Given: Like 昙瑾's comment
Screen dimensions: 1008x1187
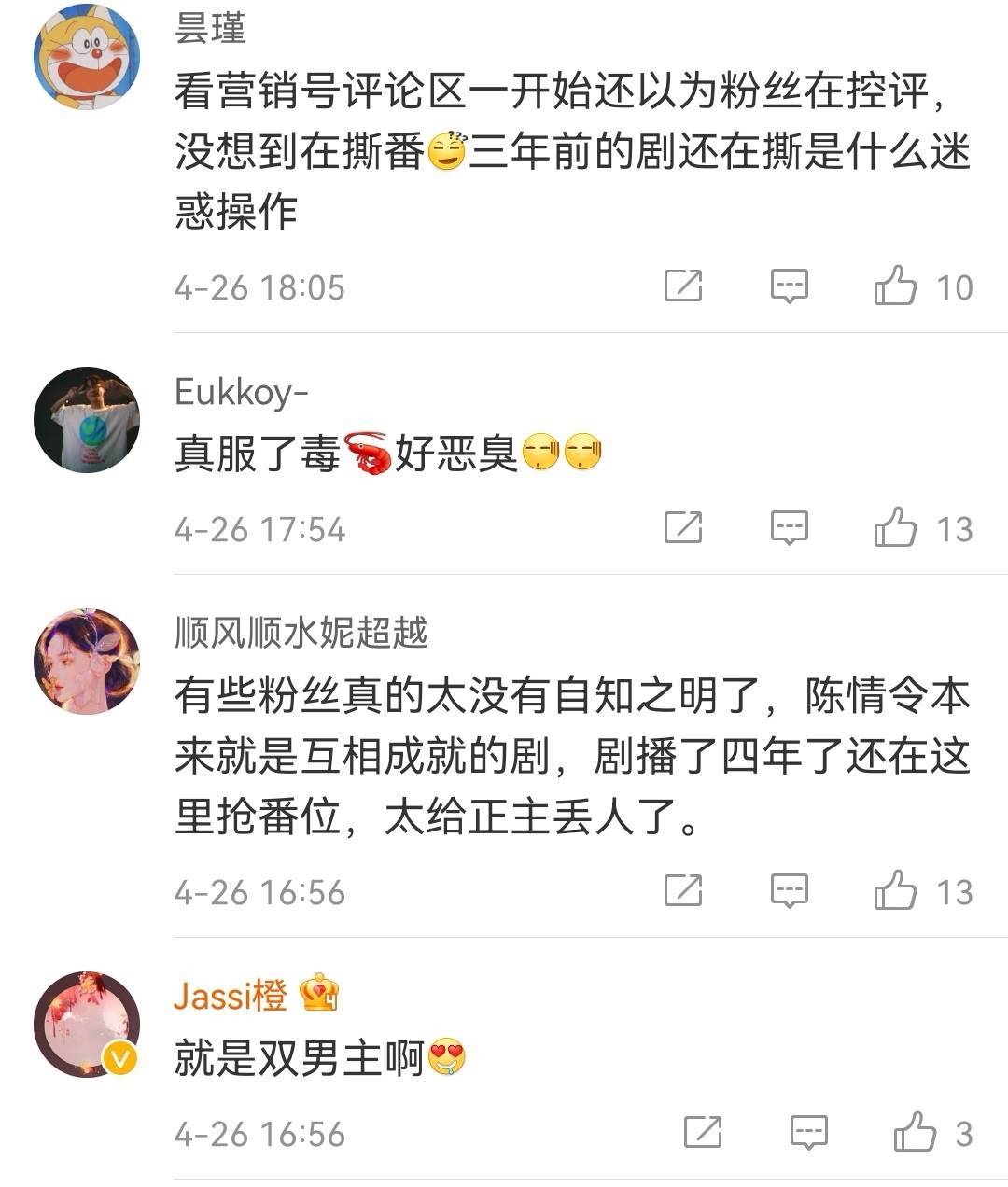Looking at the screenshot, I should click(x=895, y=286).
